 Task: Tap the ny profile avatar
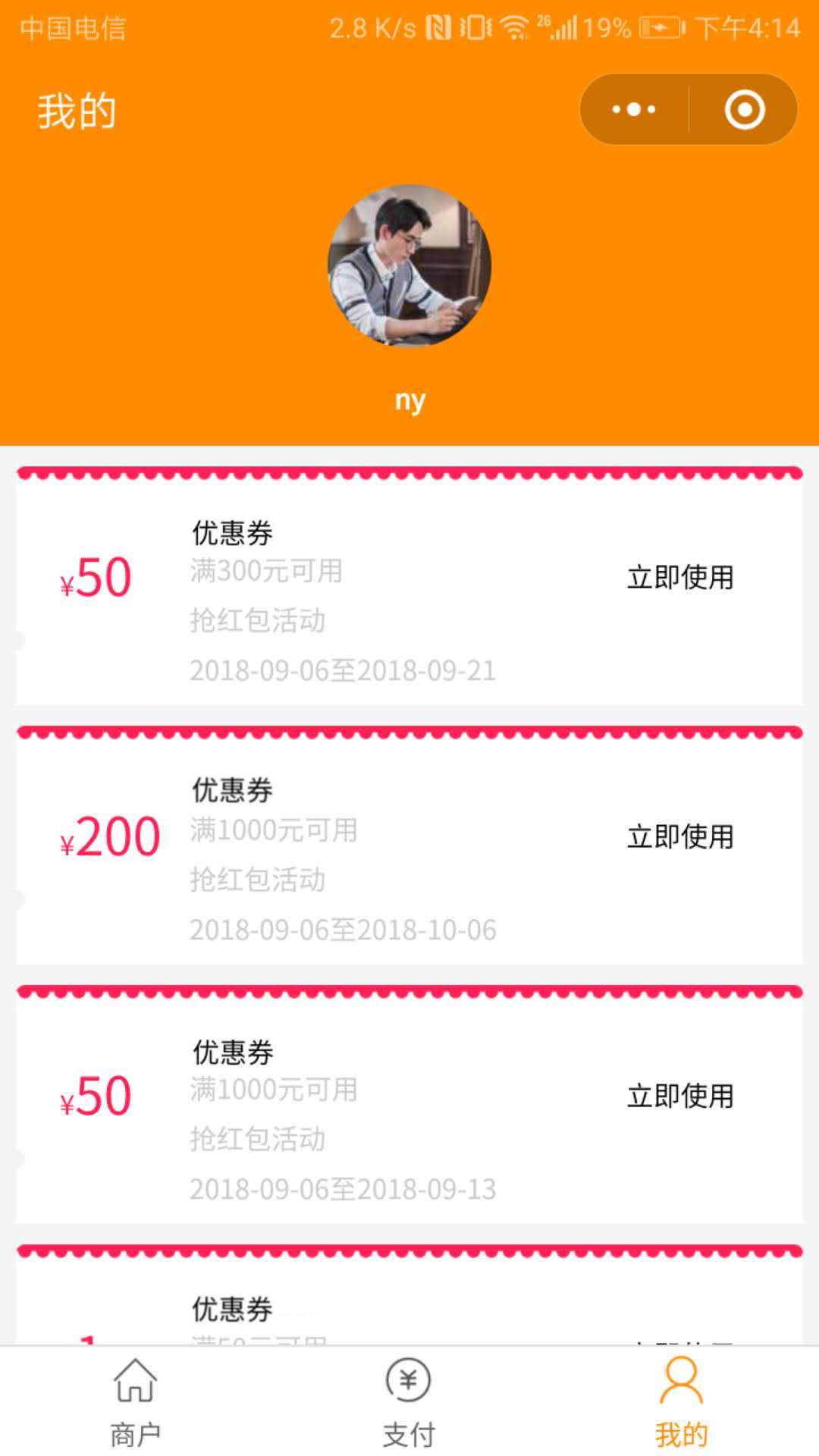point(409,265)
